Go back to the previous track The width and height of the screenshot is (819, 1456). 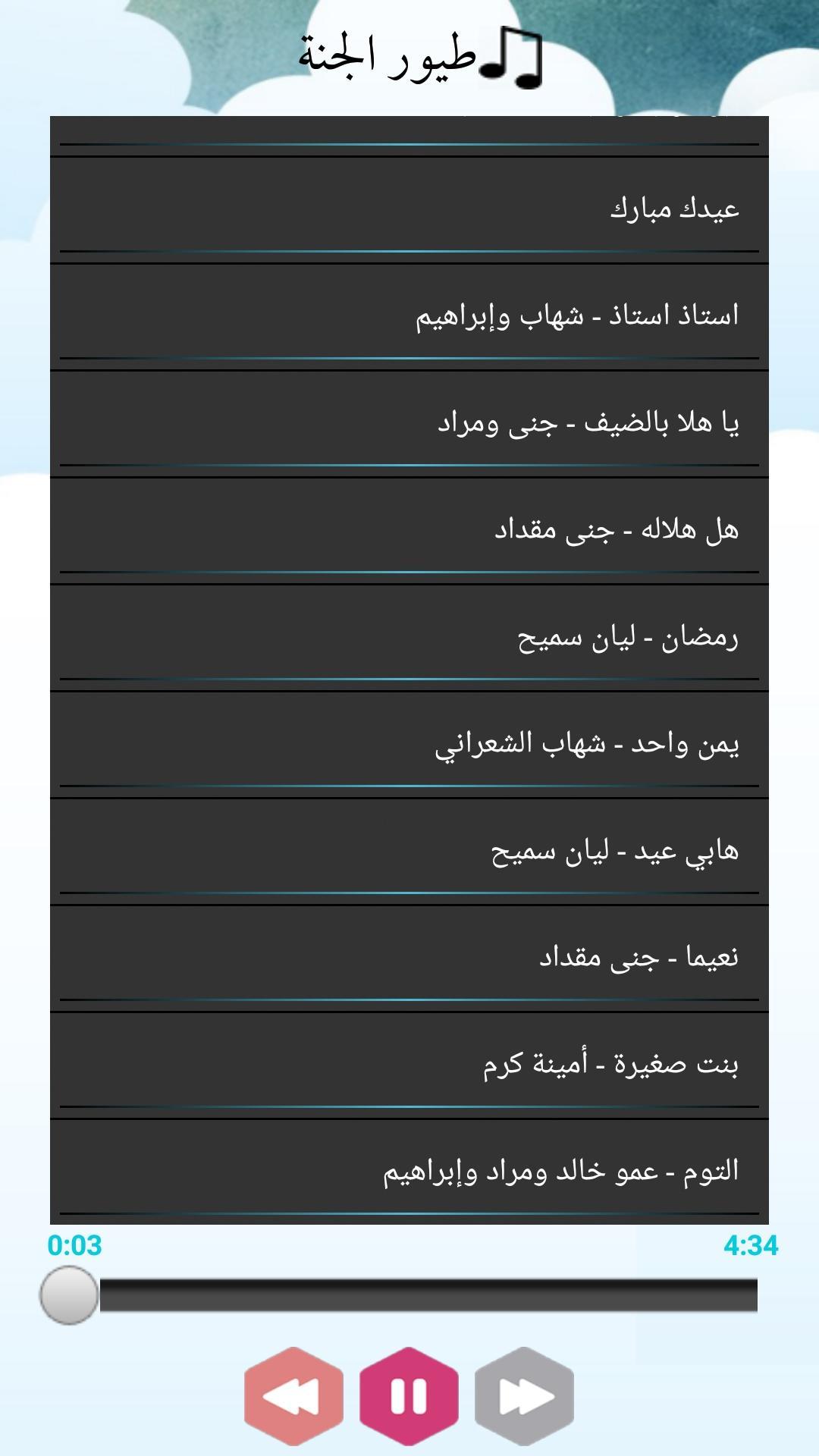(293, 1396)
